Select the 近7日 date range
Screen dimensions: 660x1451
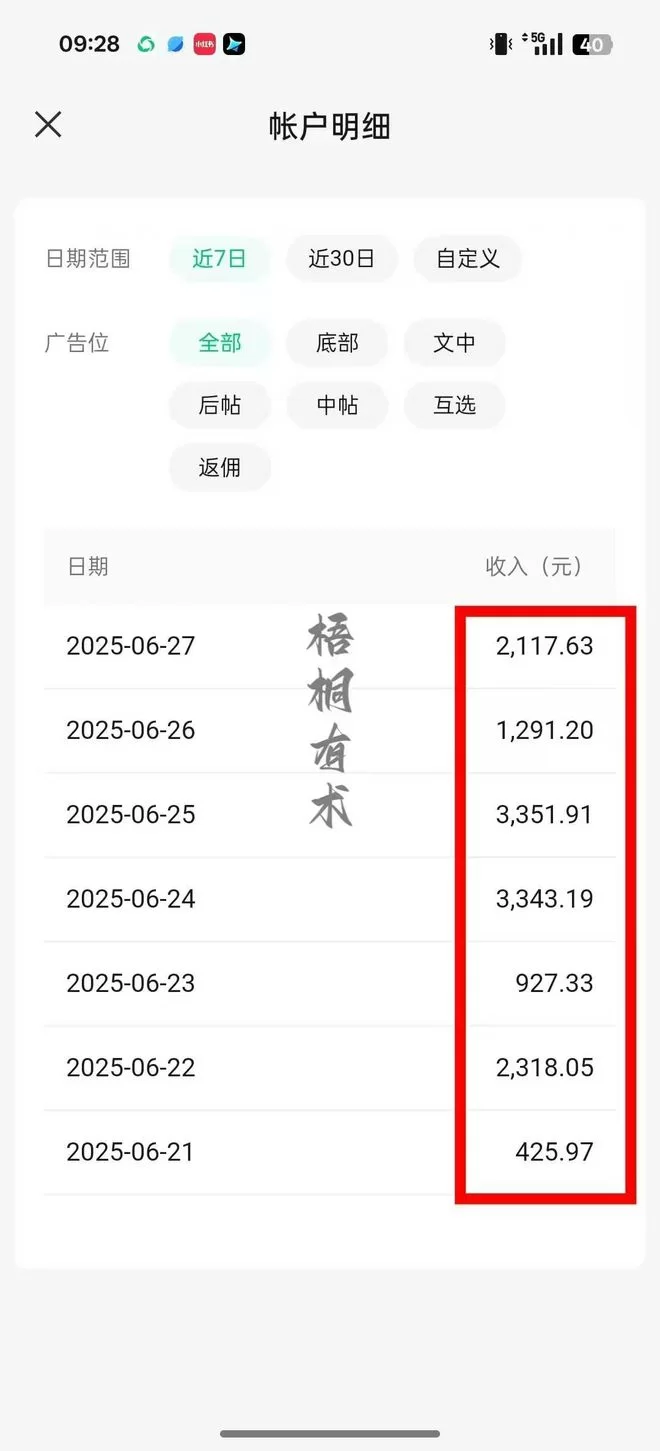tap(219, 258)
